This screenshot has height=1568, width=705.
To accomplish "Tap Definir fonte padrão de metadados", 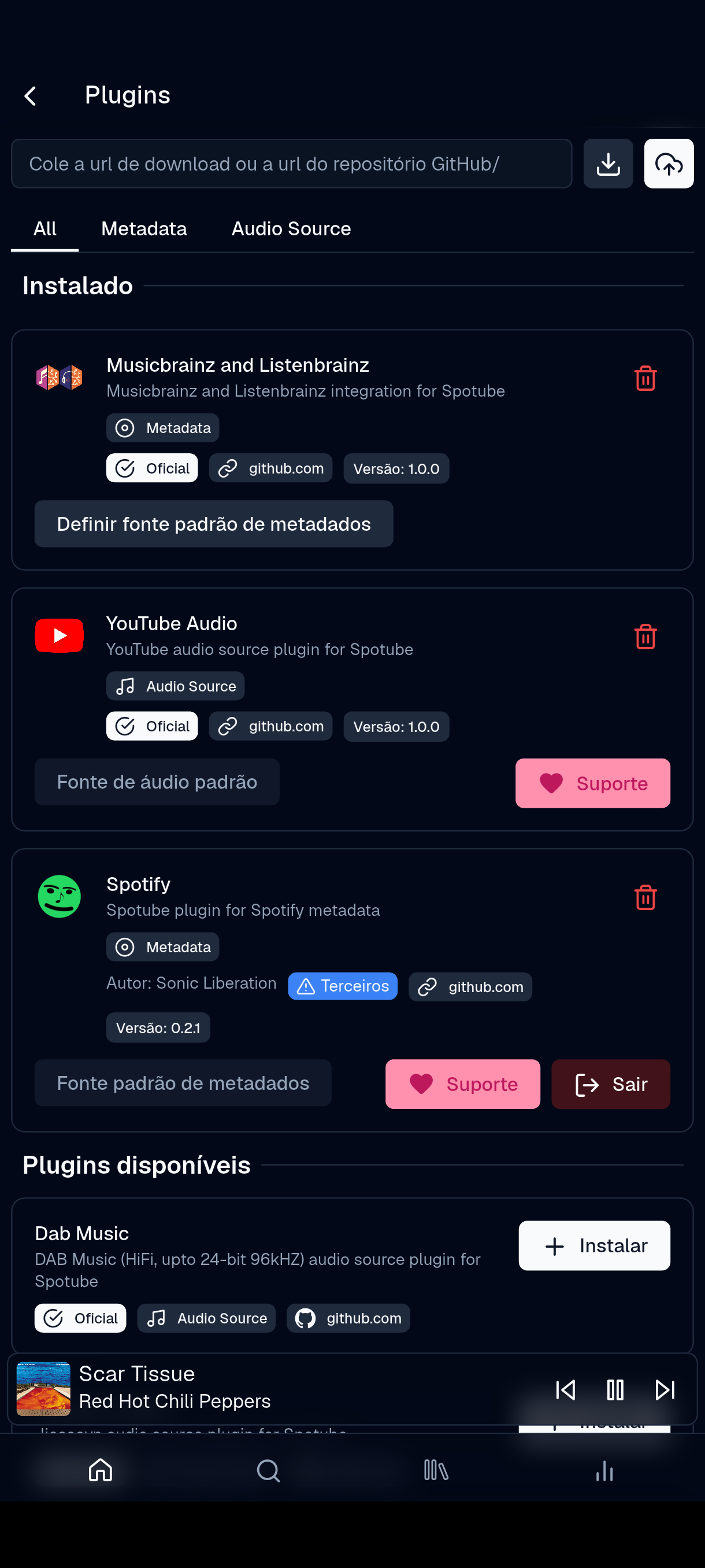I will [x=213, y=523].
